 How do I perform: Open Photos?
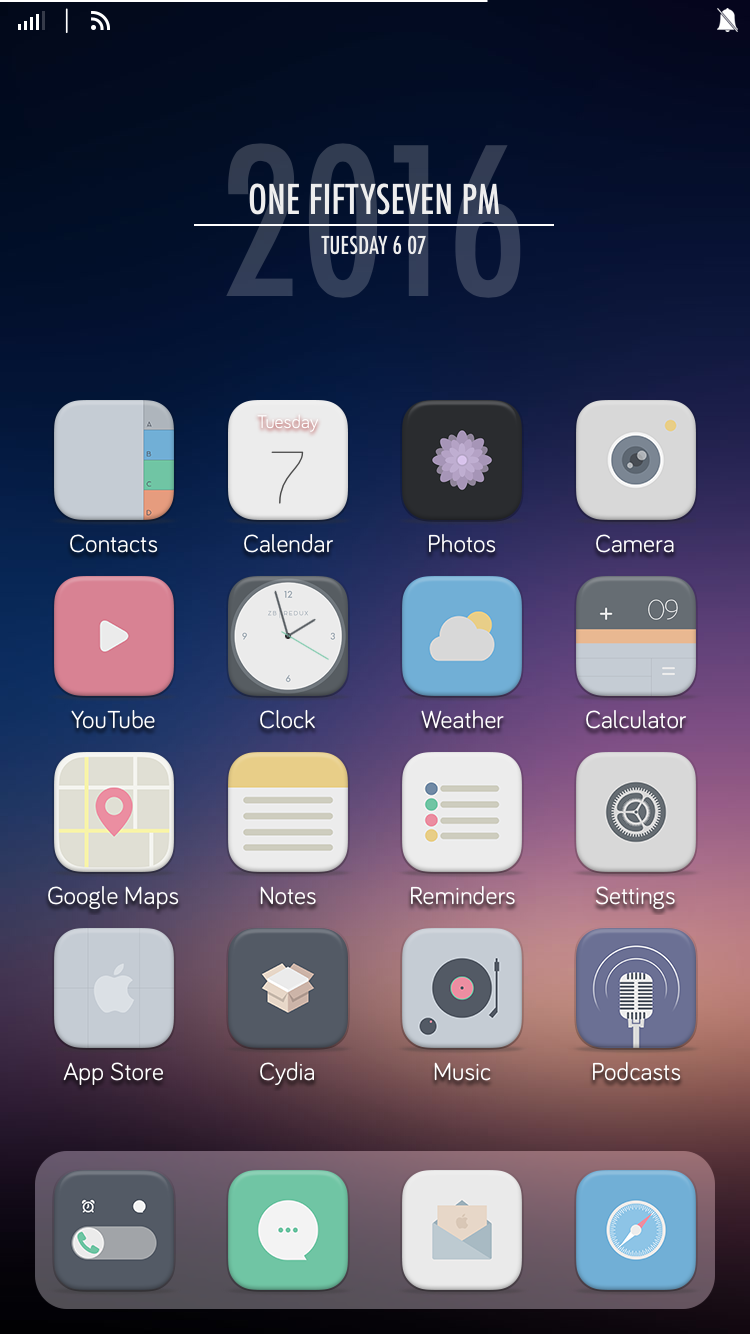point(462,460)
